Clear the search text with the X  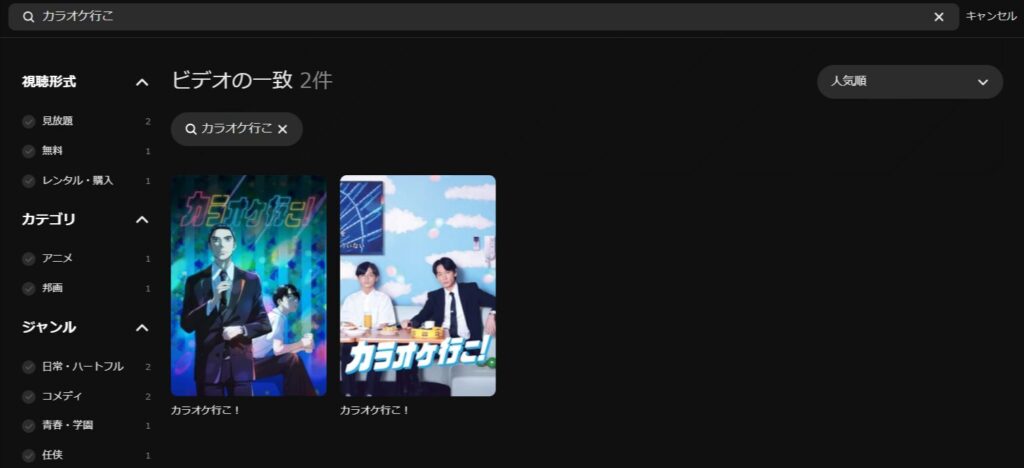tap(939, 17)
